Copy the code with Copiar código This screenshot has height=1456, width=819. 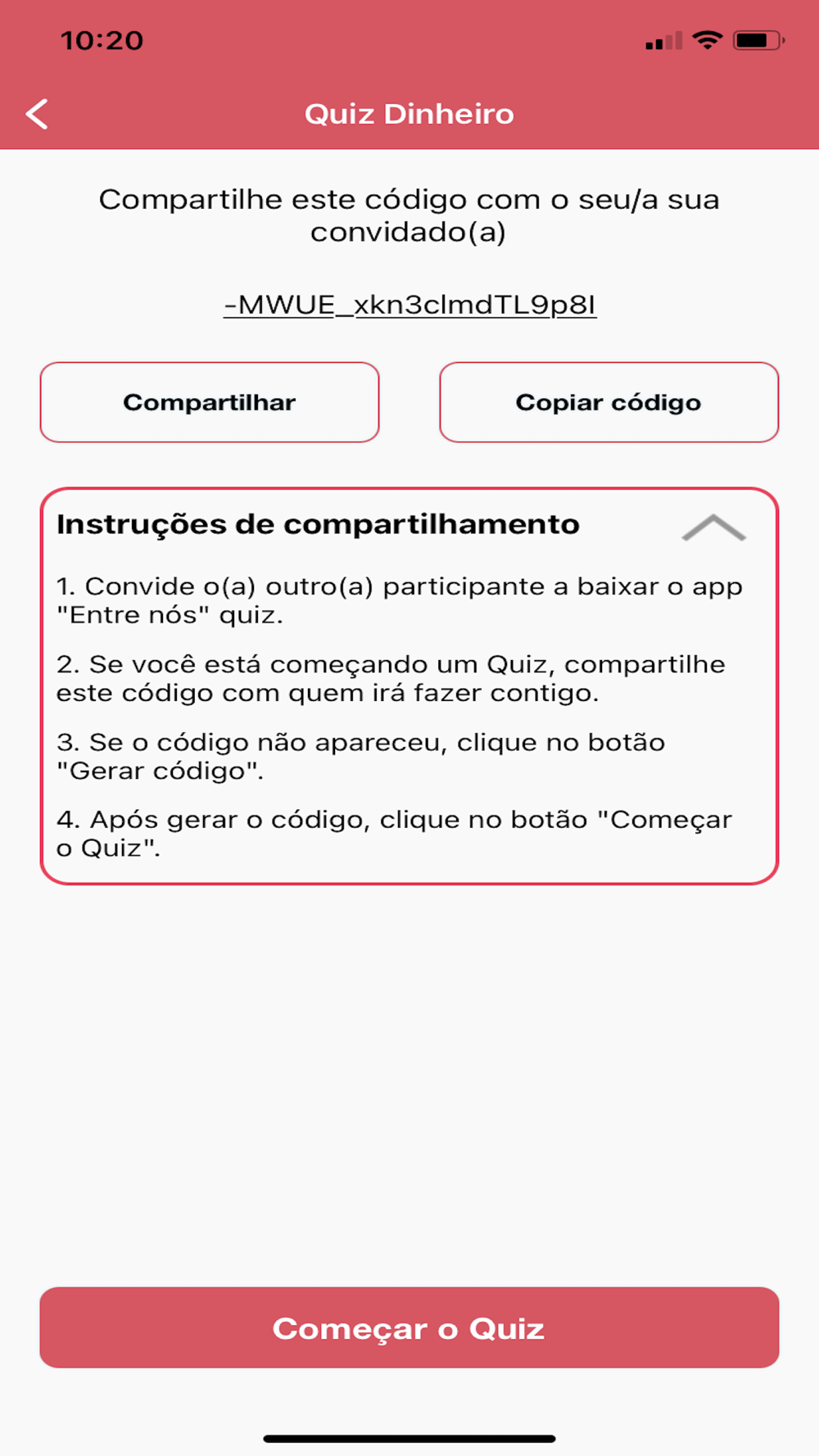[x=609, y=402]
